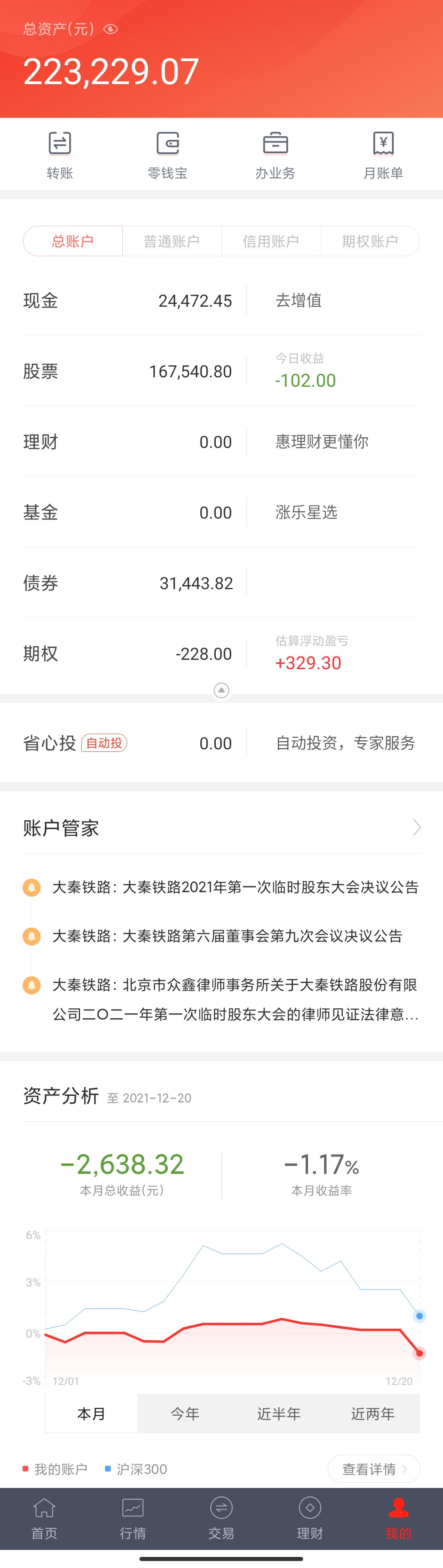The image size is (443, 1568).
Task: Switch to 普通账户 tab
Action: pyautogui.click(x=171, y=241)
